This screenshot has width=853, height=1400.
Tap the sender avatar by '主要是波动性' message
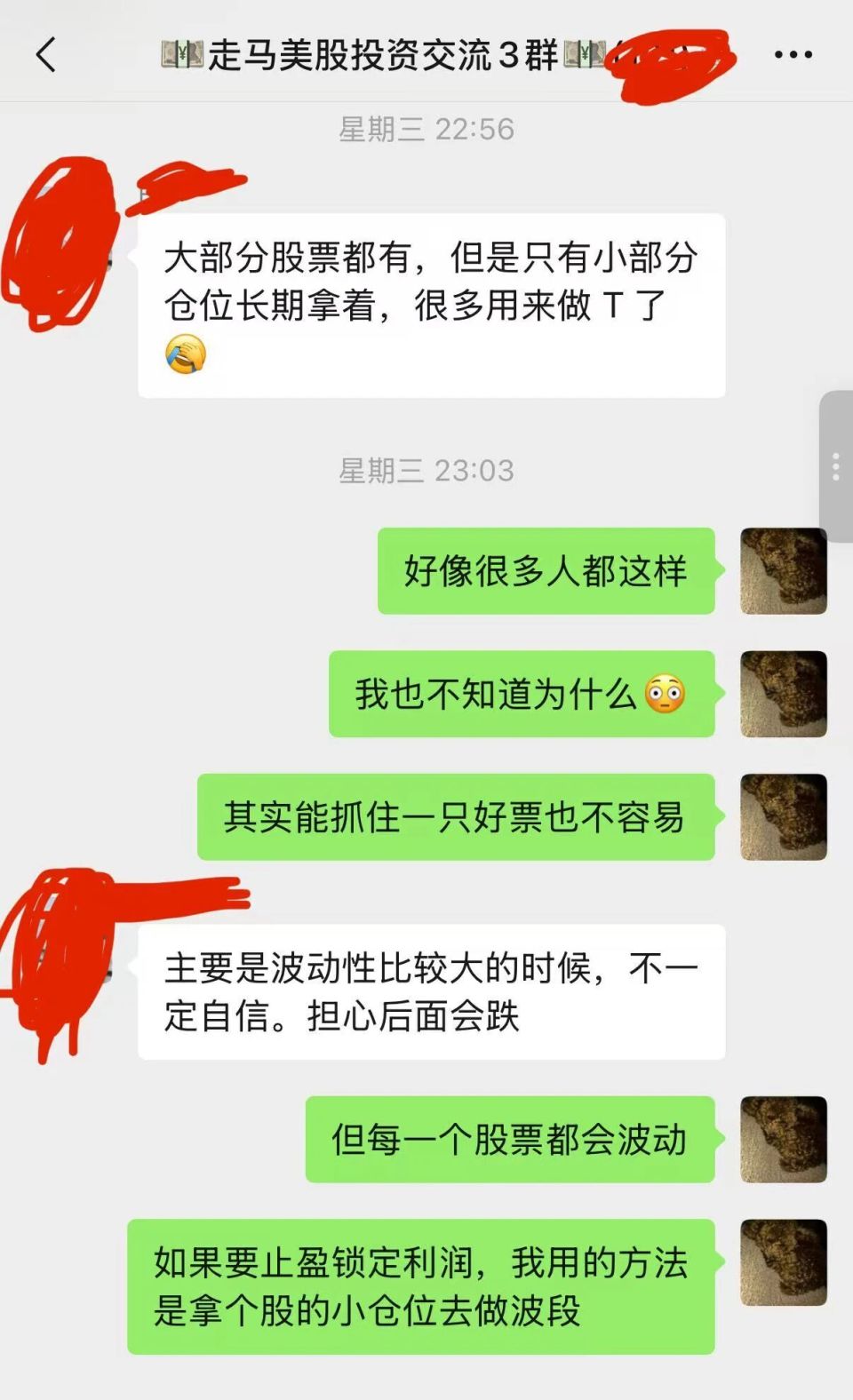[71, 968]
